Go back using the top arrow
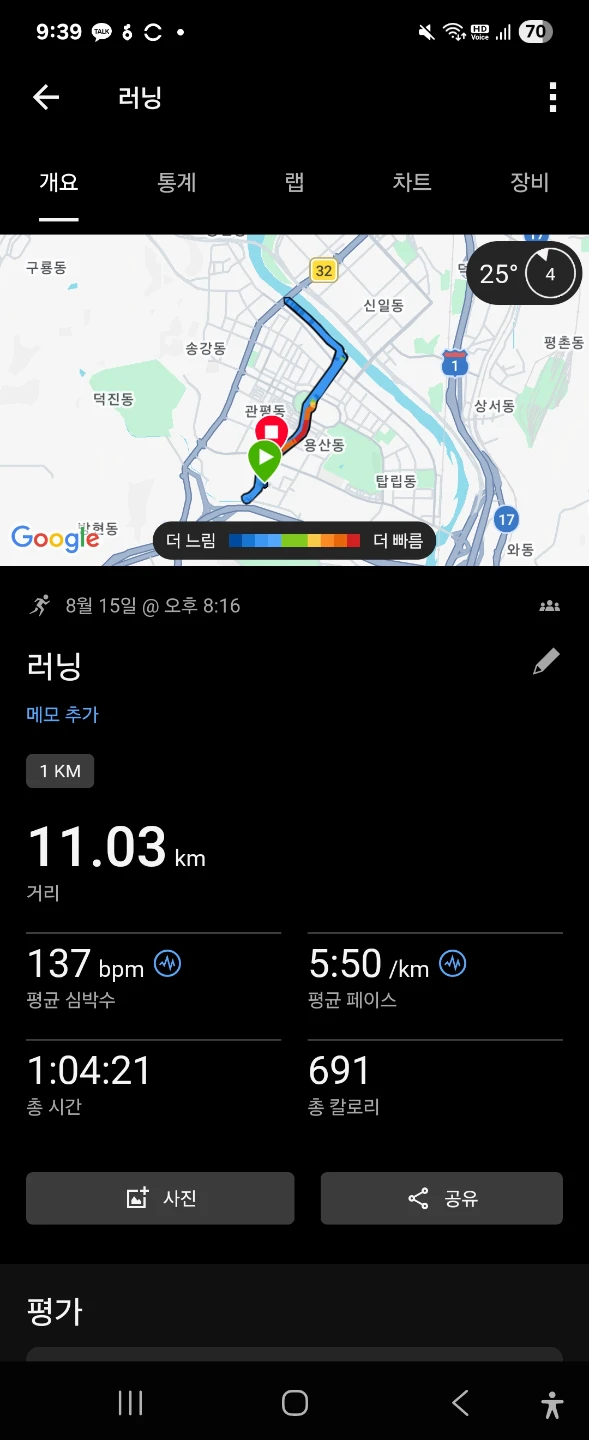This screenshot has width=589, height=1440. point(46,97)
